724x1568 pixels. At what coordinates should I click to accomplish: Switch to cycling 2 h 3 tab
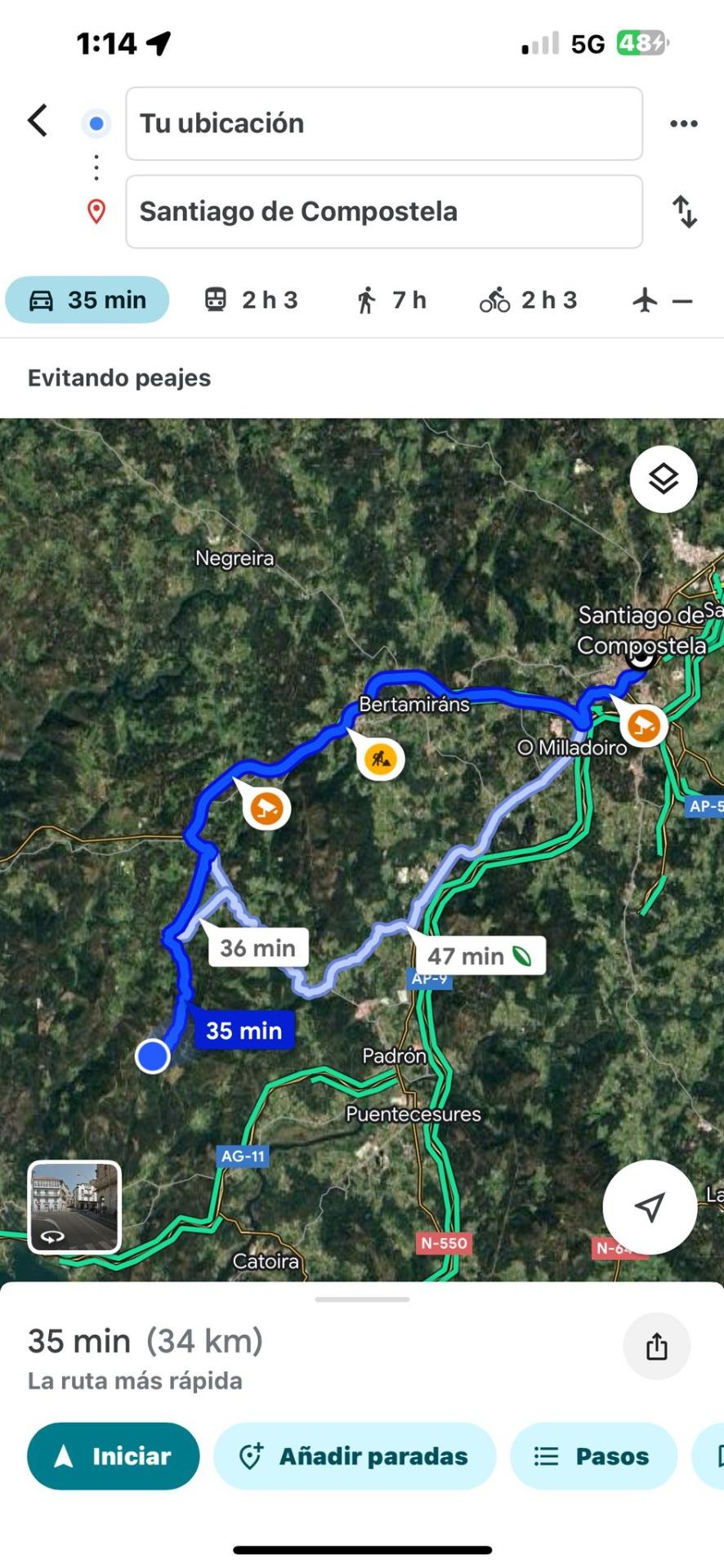529,300
